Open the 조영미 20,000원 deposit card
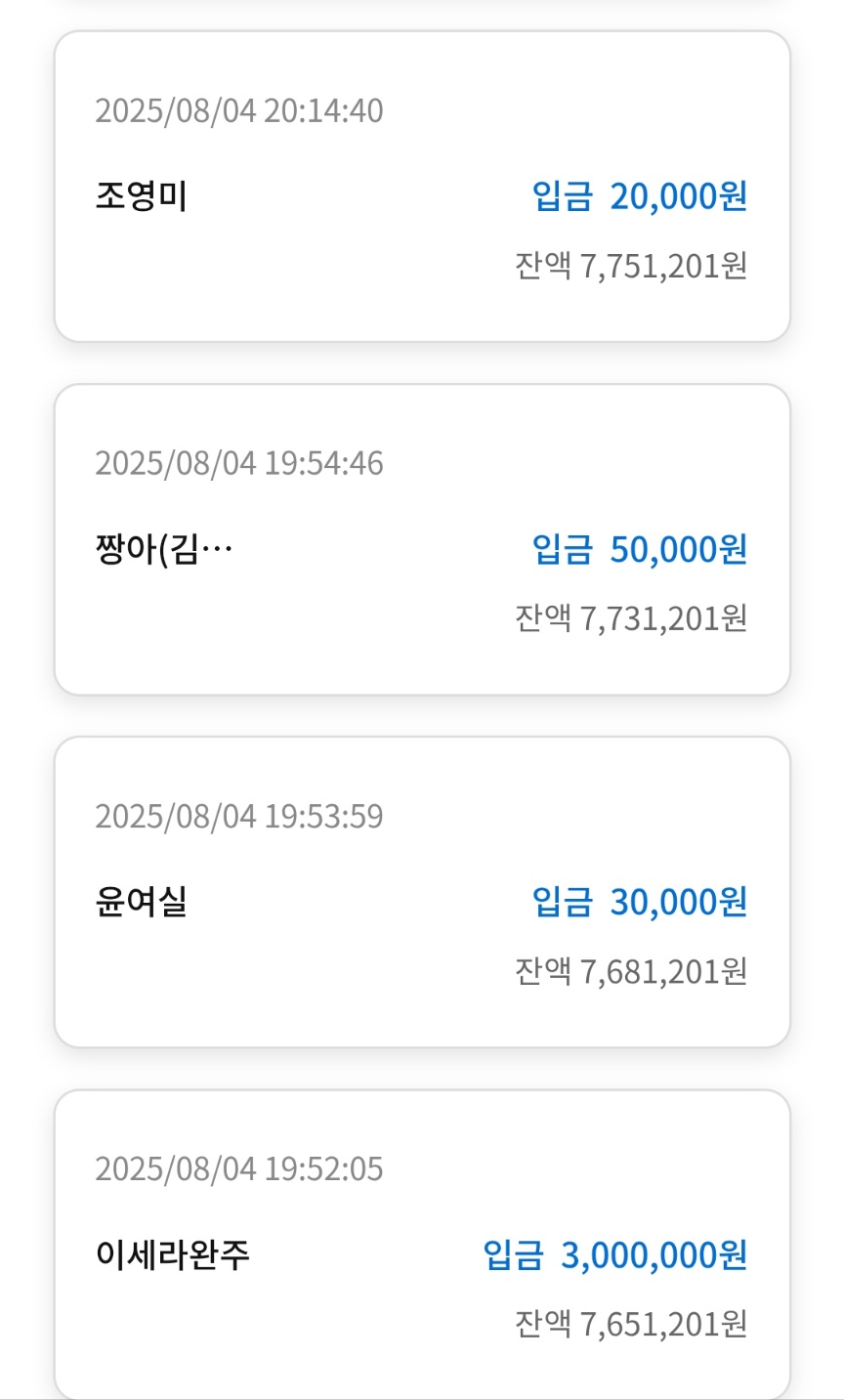The width and height of the screenshot is (844, 1400). pyautogui.click(x=422, y=188)
